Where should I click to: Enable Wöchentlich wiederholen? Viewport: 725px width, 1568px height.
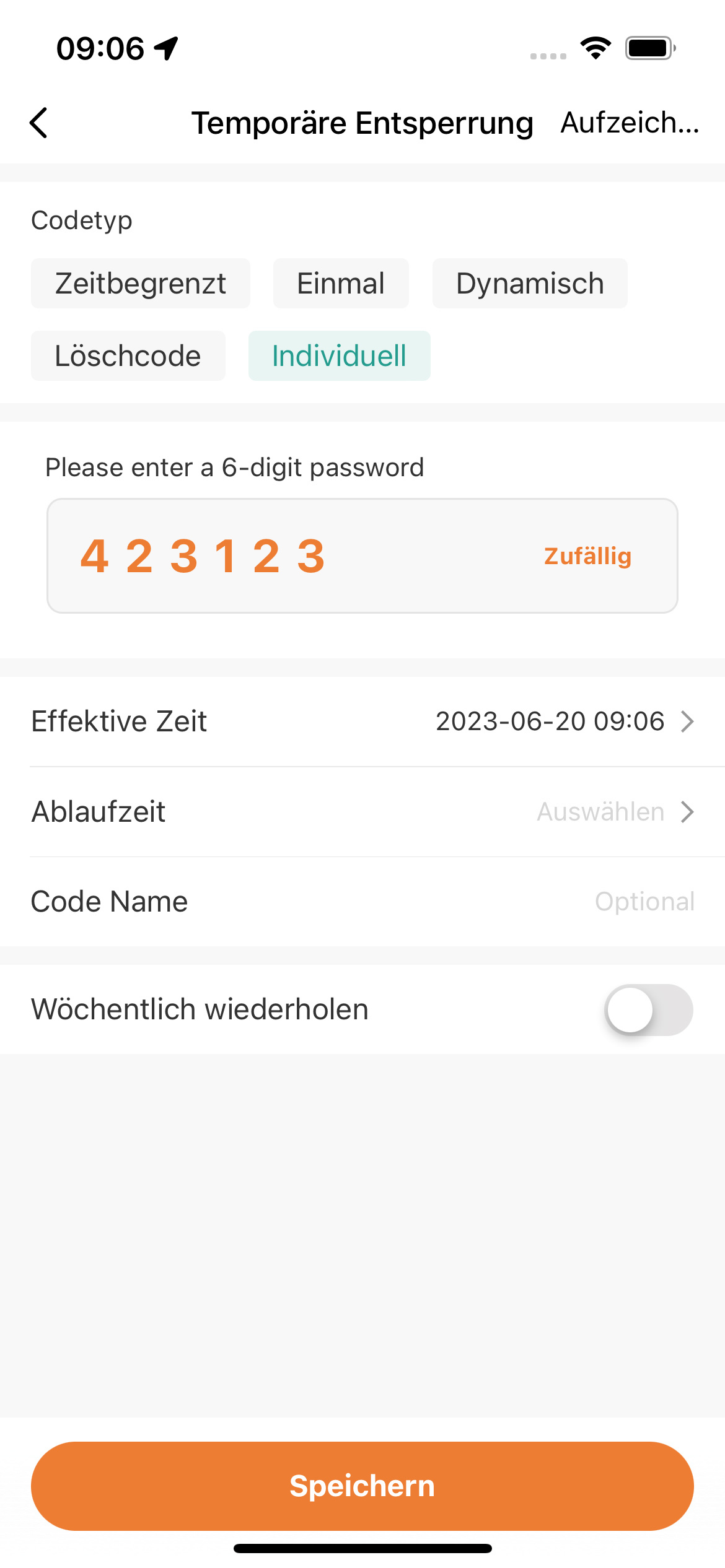(648, 1009)
